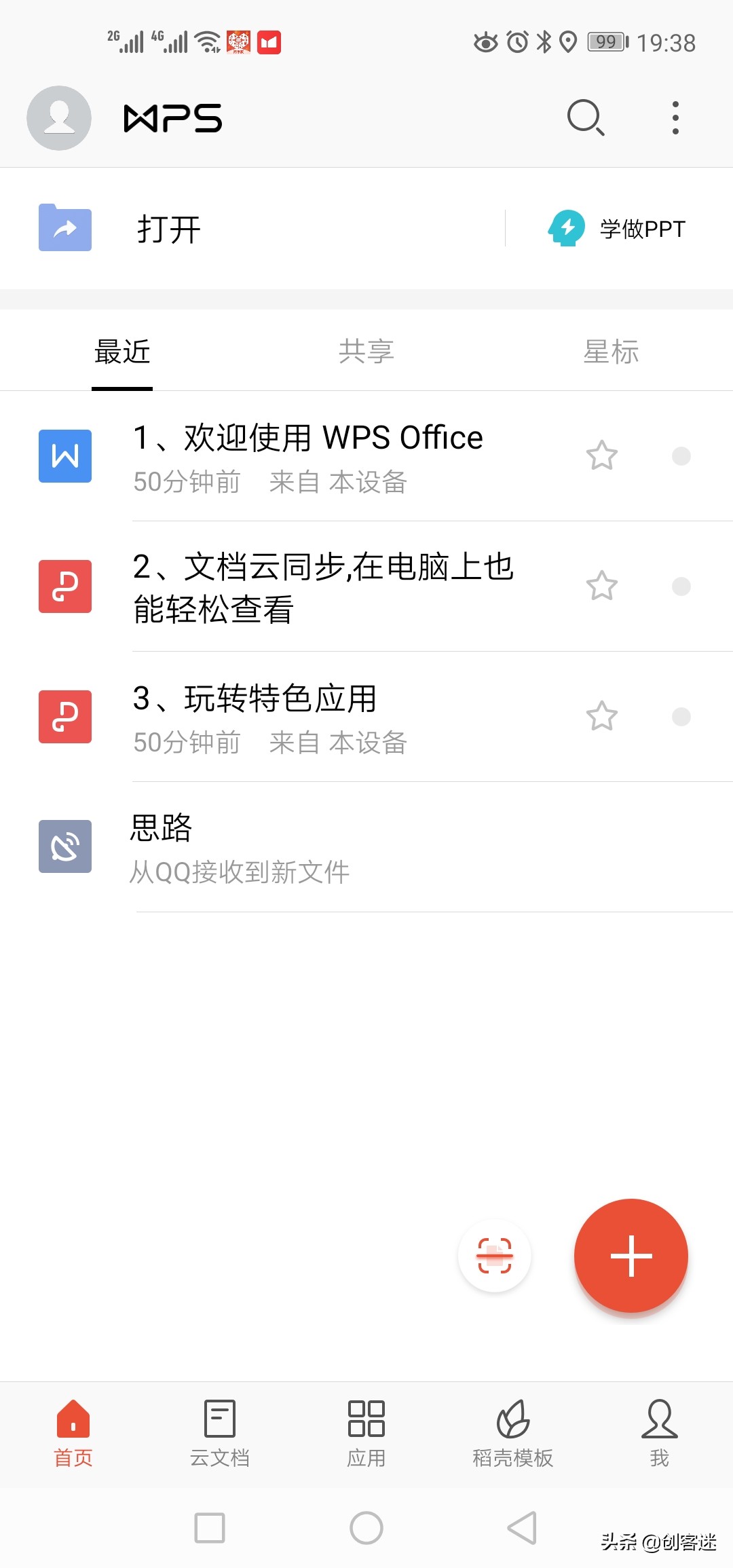733x1568 pixels.
Task: Open the three-dot overflow menu
Action: click(x=675, y=117)
